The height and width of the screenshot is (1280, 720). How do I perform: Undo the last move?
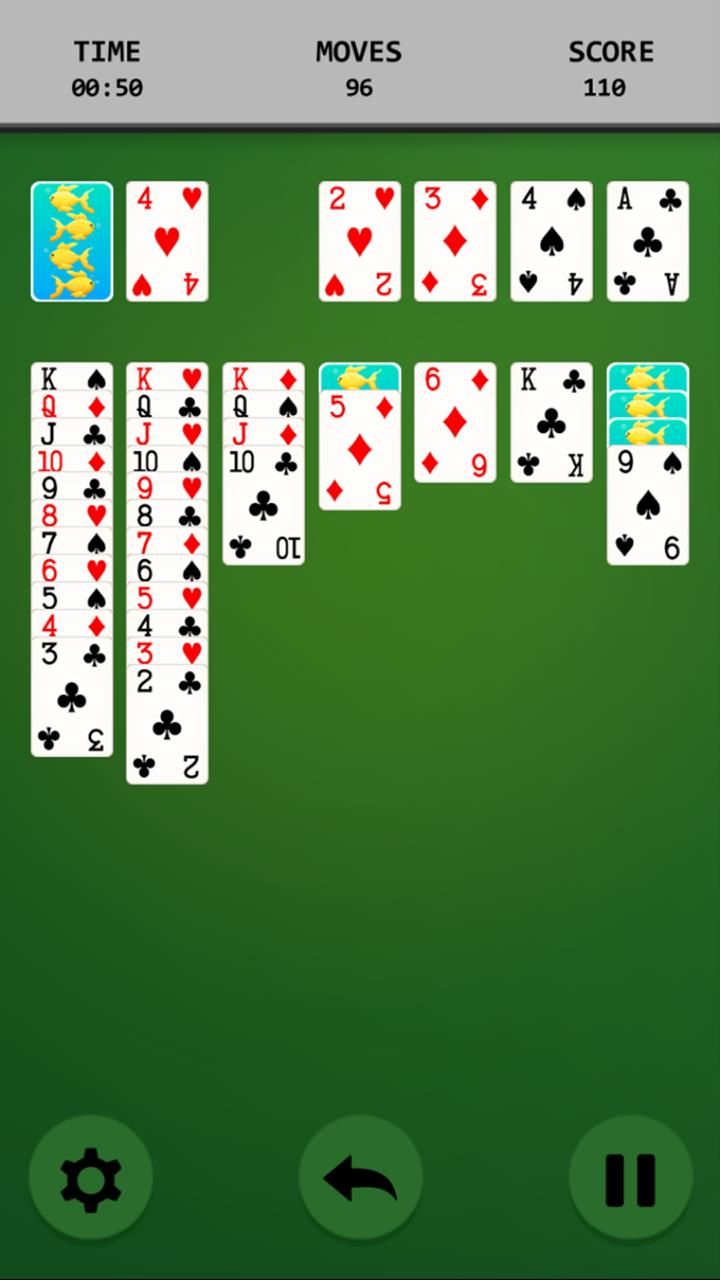pos(360,1178)
